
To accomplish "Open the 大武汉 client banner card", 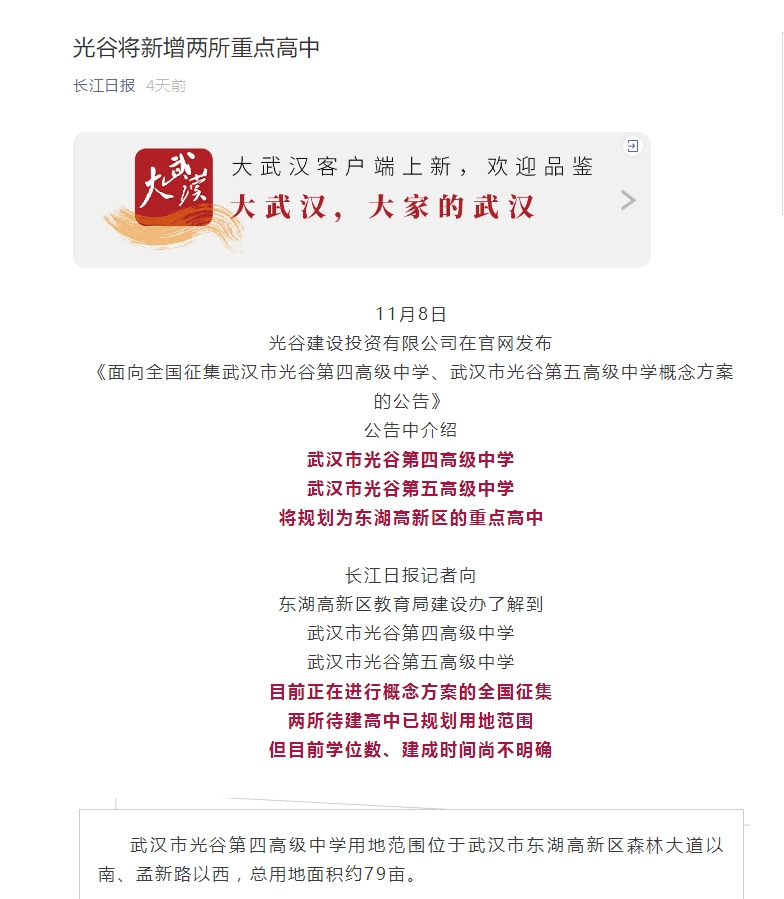I will pos(361,200).
